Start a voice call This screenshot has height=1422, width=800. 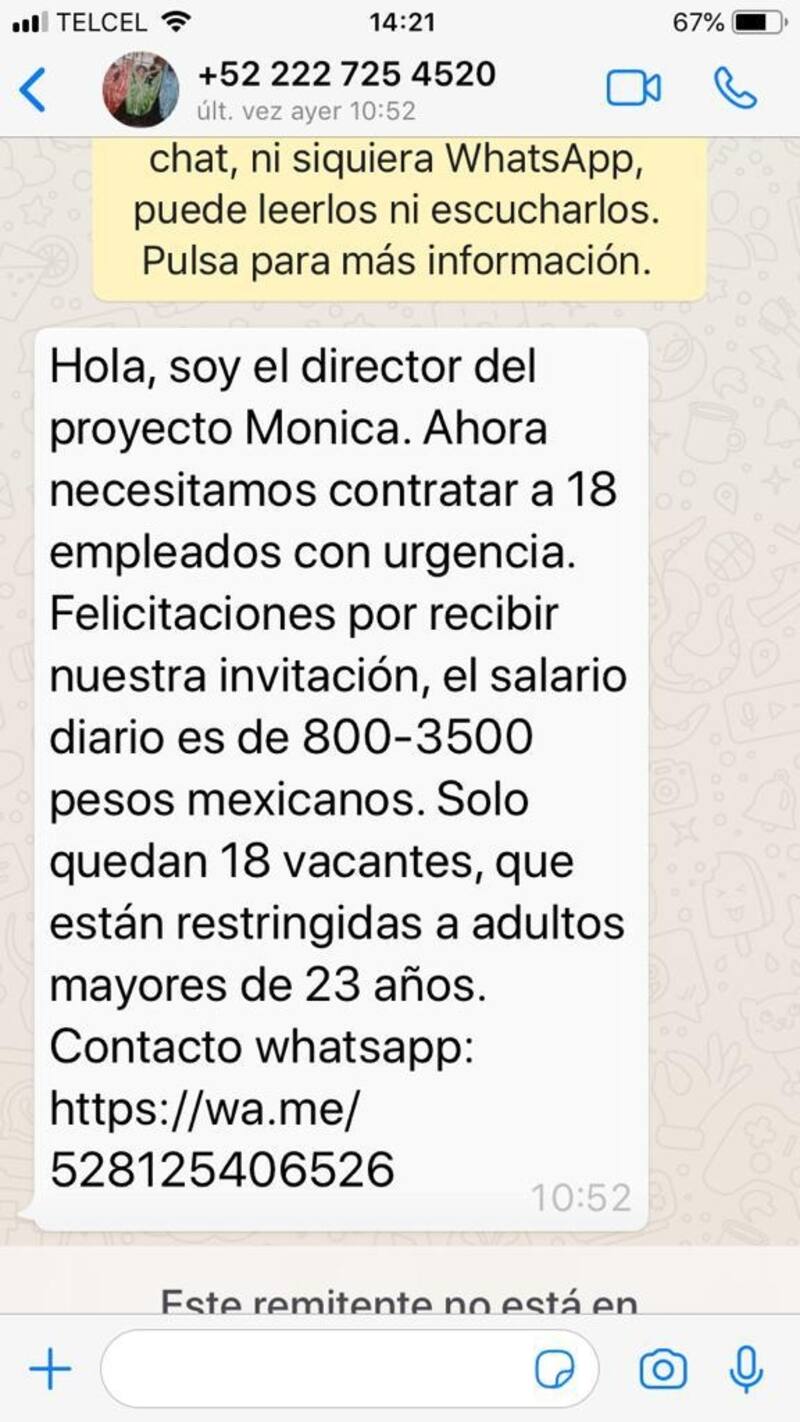tap(735, 89)
